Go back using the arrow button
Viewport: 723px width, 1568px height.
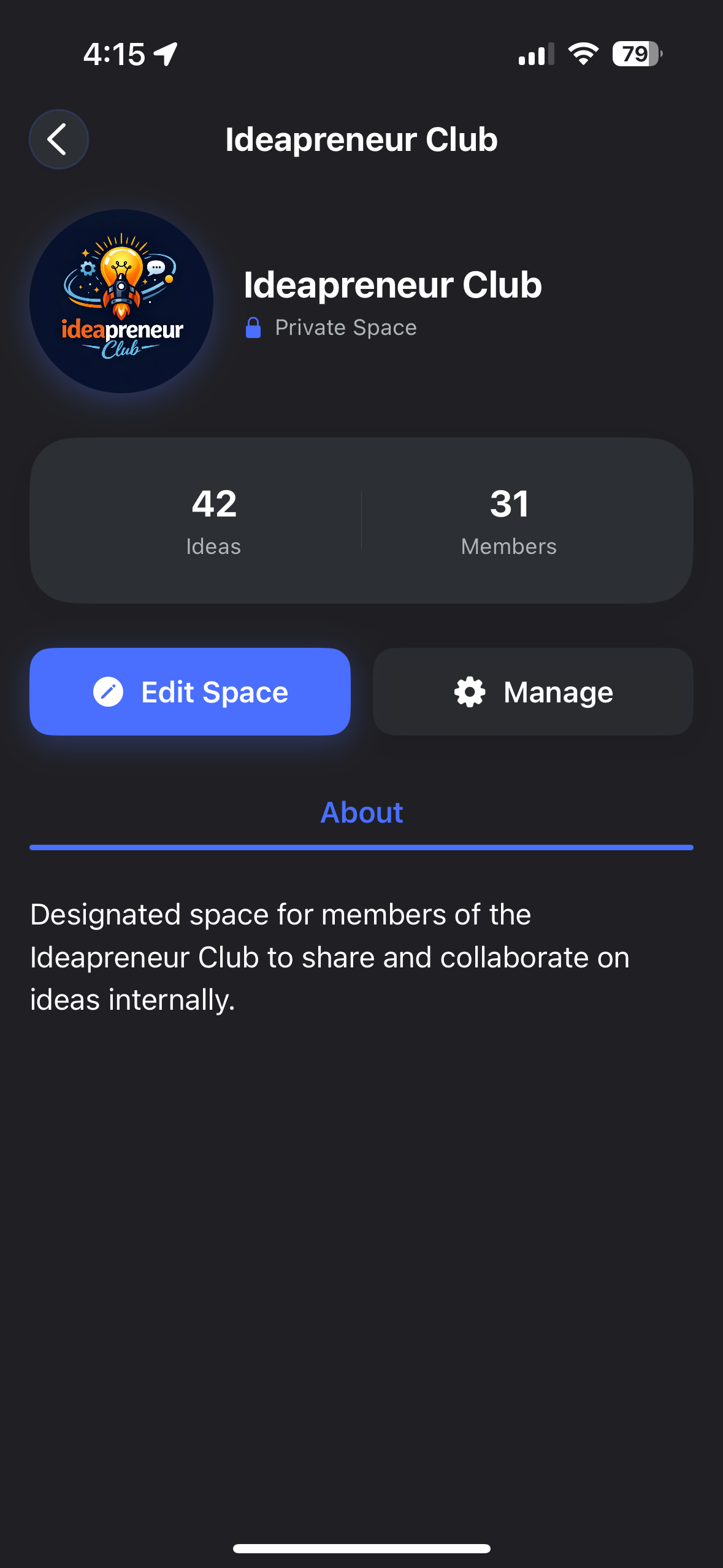[x=58, y=139]
